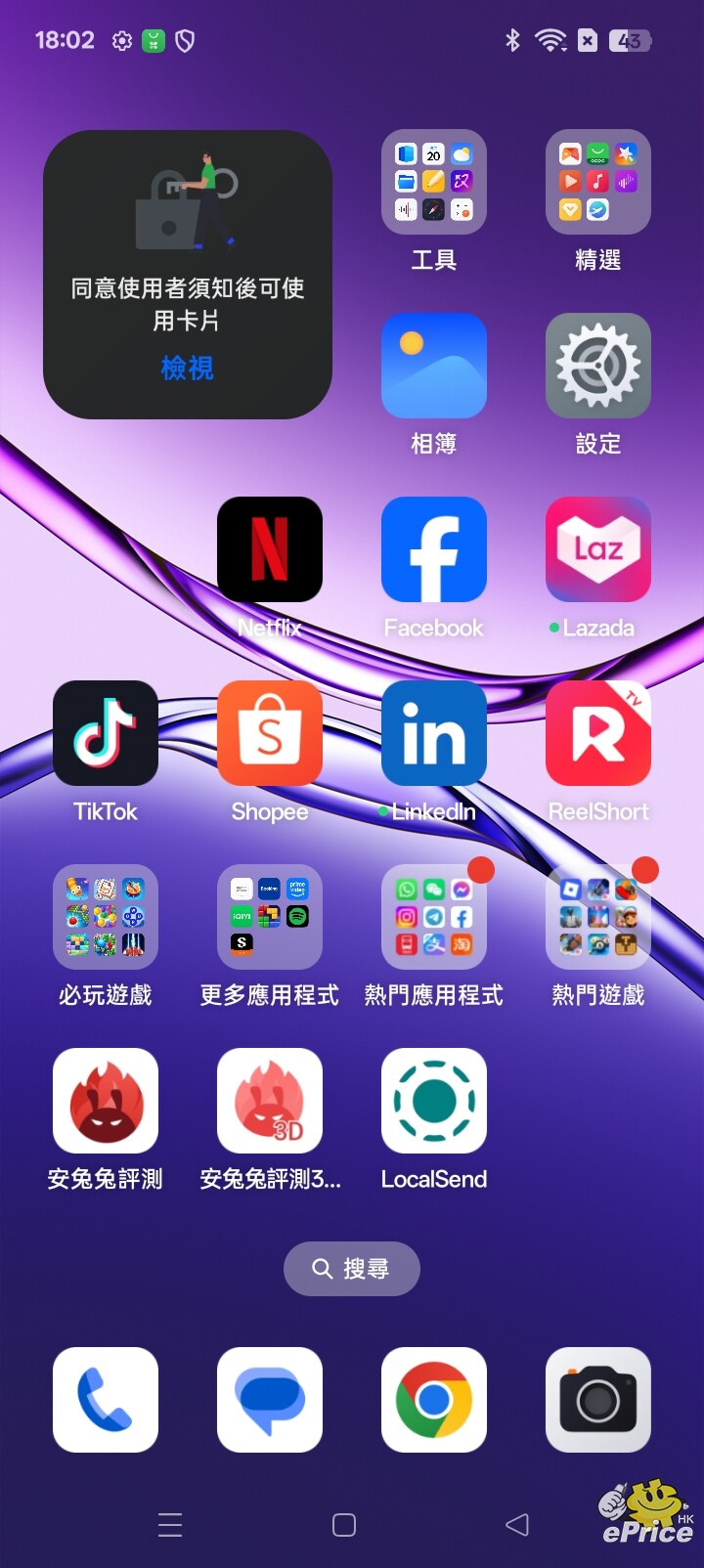
Task: Open LocalSend
Action: (434, 1101)
